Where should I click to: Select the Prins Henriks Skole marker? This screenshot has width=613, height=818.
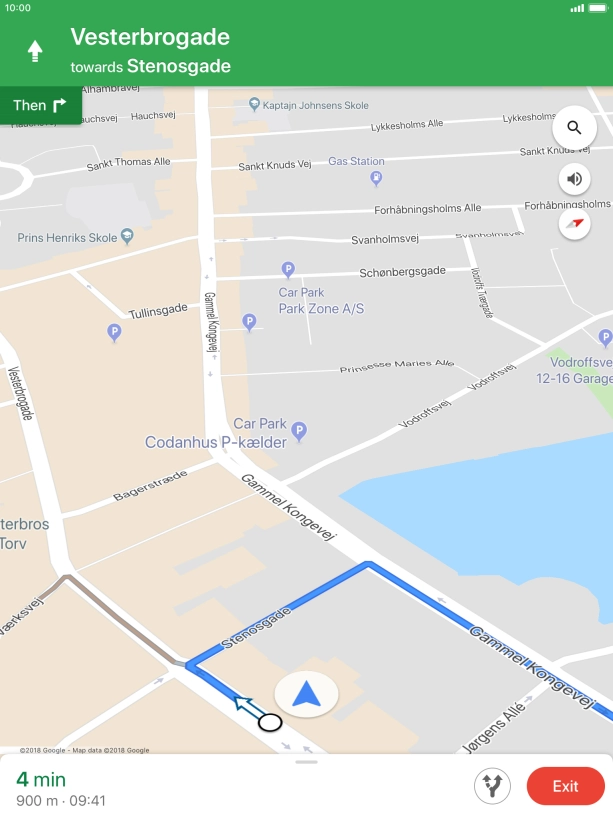pyautogui.click(x=127, y=237)
